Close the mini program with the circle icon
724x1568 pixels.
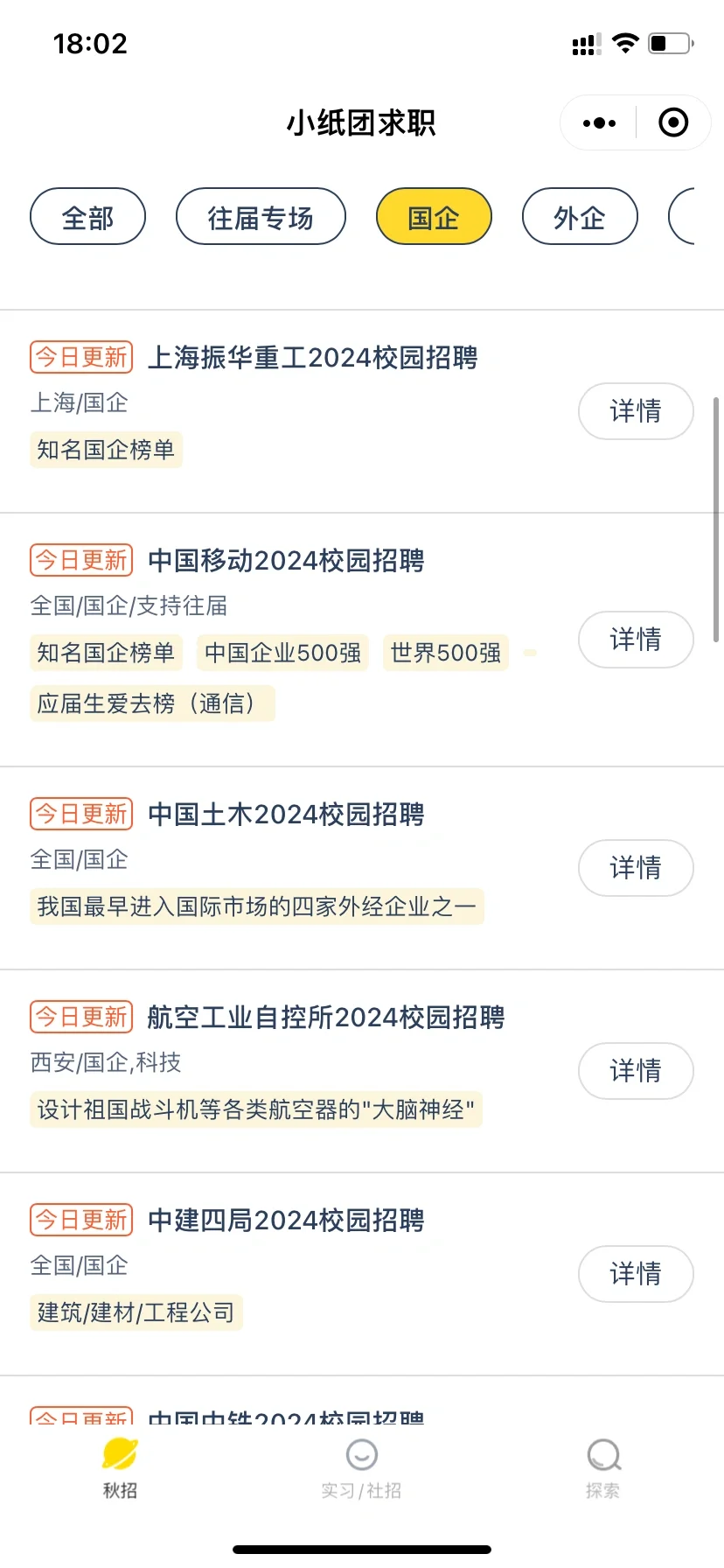pyautogui.click(x=673, y=122)
